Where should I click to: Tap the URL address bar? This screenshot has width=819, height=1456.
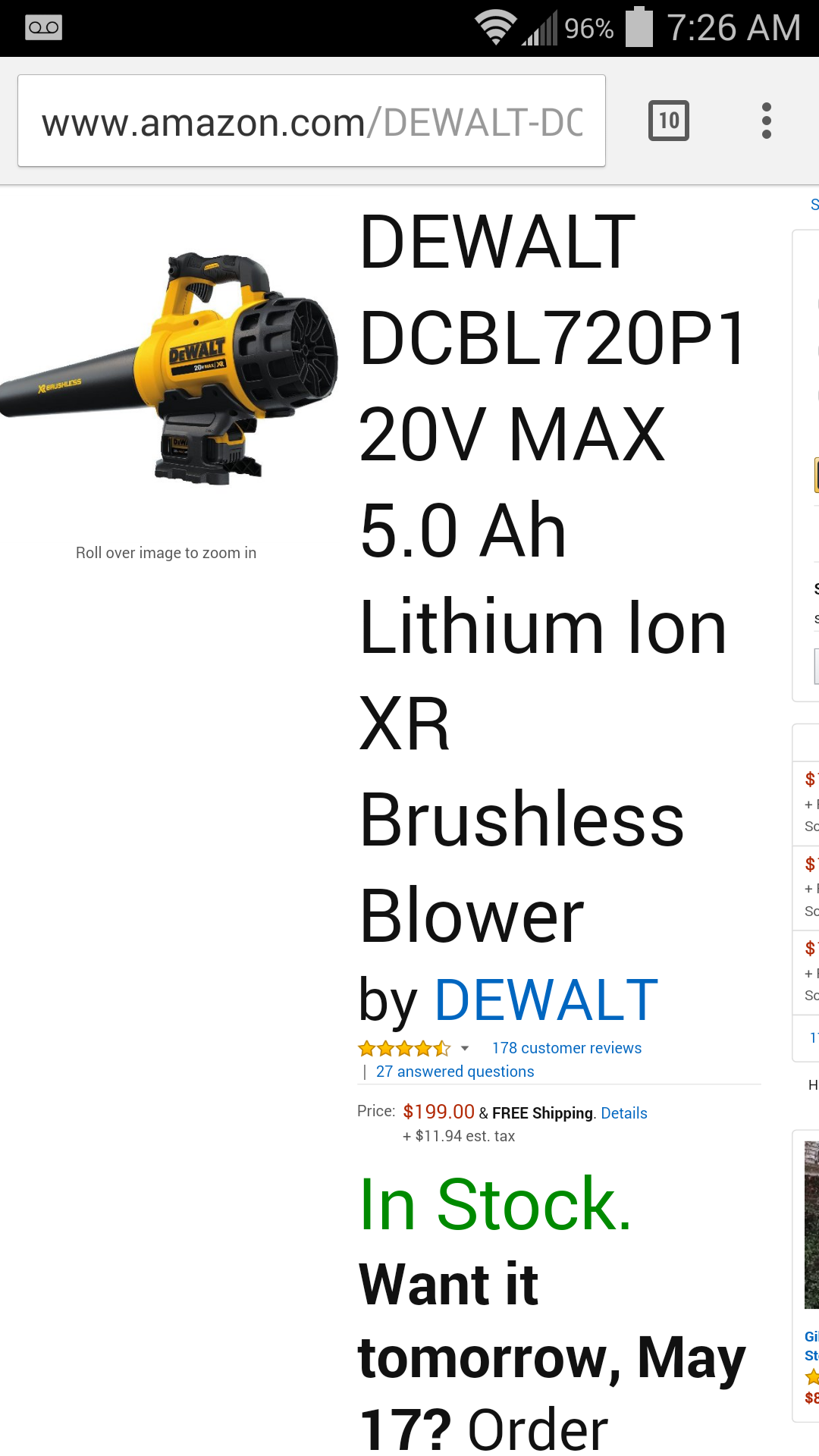(x=311, y=121)
